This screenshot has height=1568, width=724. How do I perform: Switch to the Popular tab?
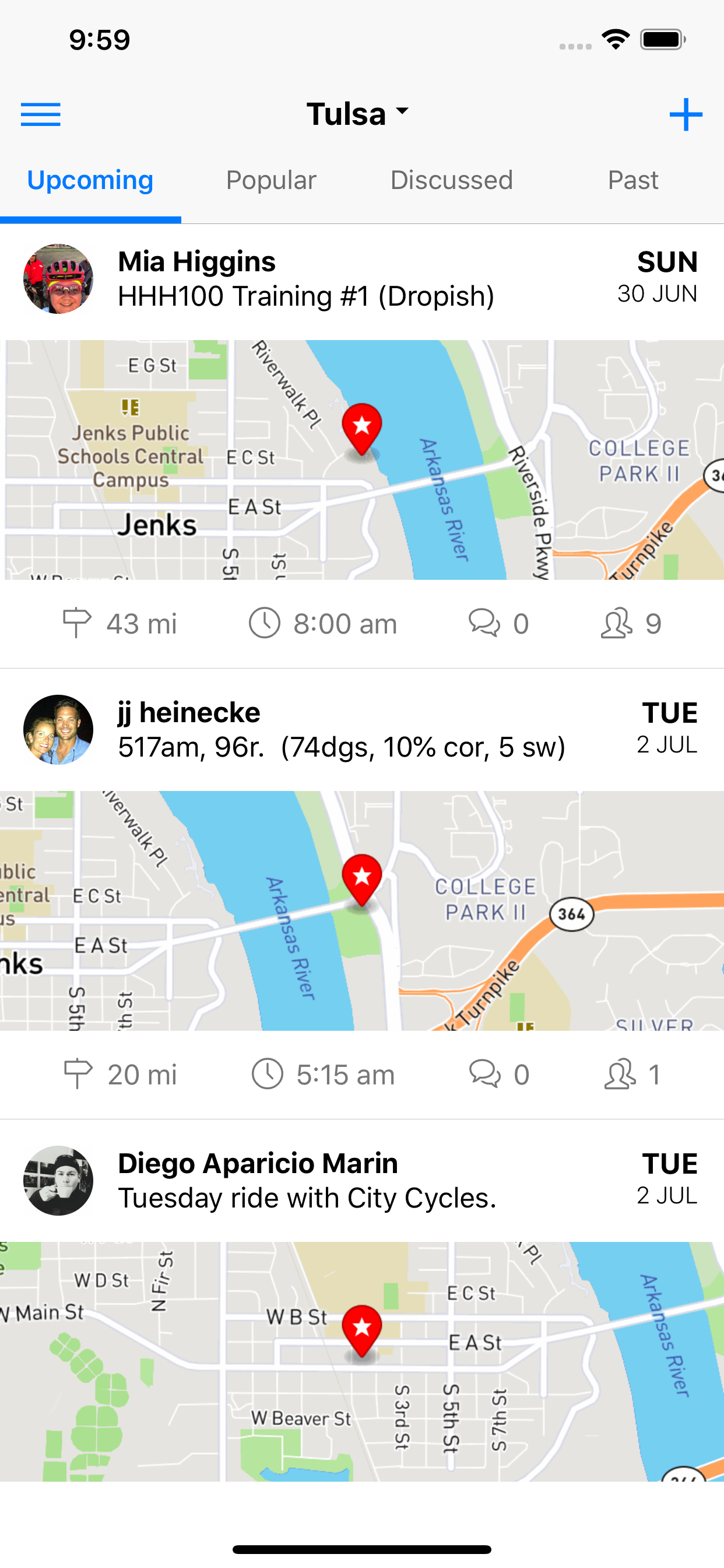pos(270,180)
